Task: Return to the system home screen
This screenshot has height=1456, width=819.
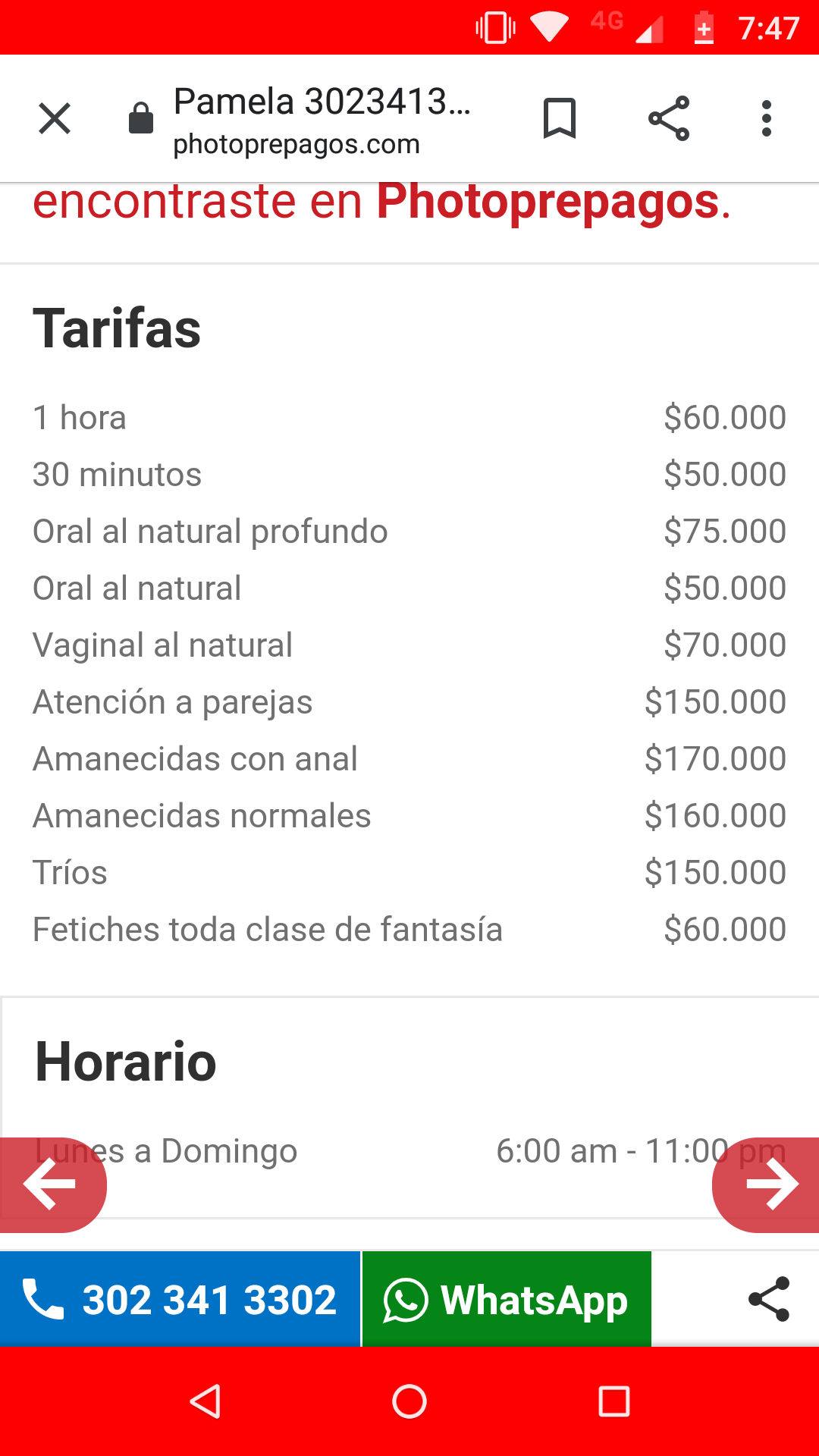Action: click(x=409, y=1401)
